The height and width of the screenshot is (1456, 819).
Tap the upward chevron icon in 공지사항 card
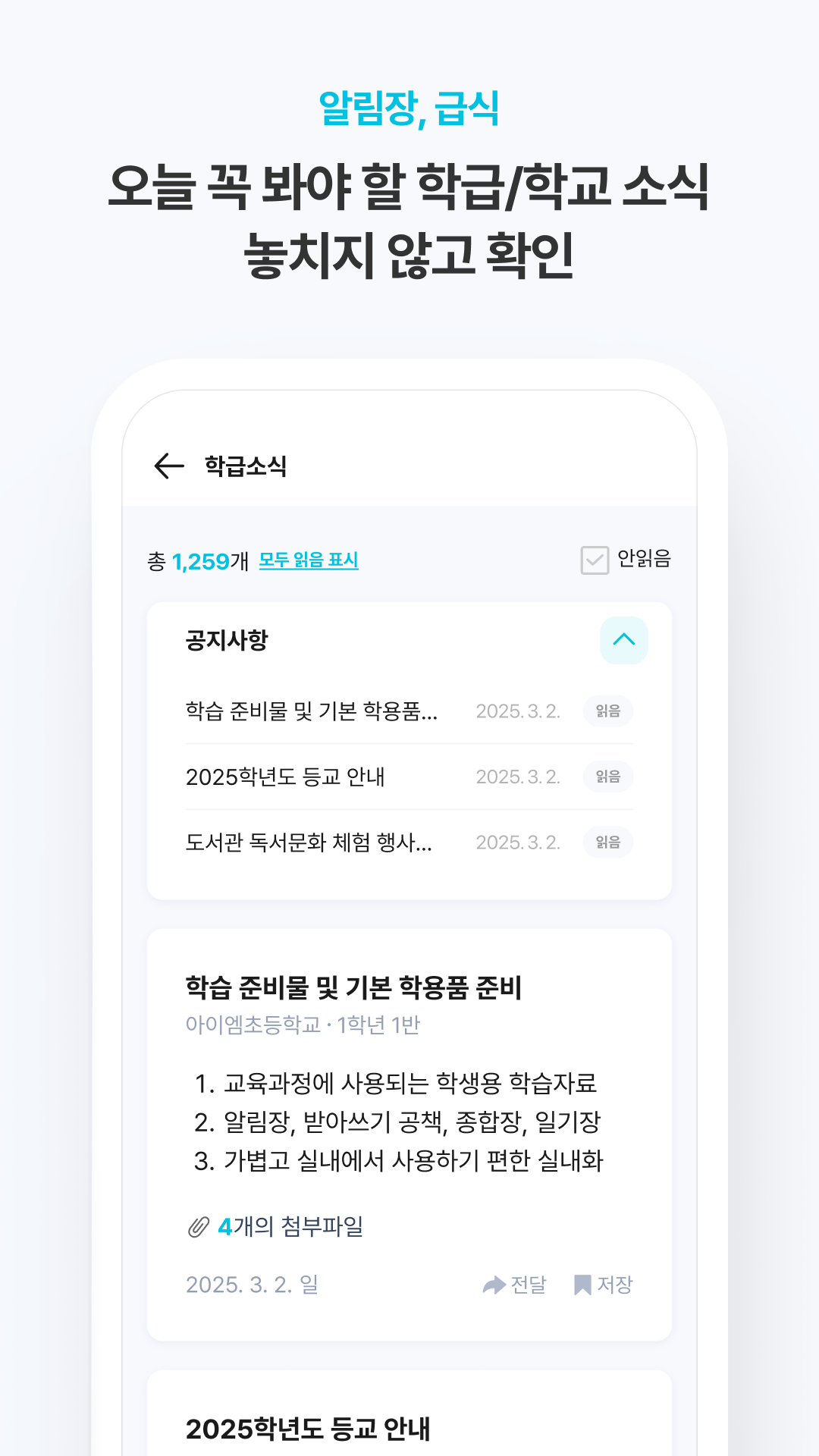click(623, 640)
